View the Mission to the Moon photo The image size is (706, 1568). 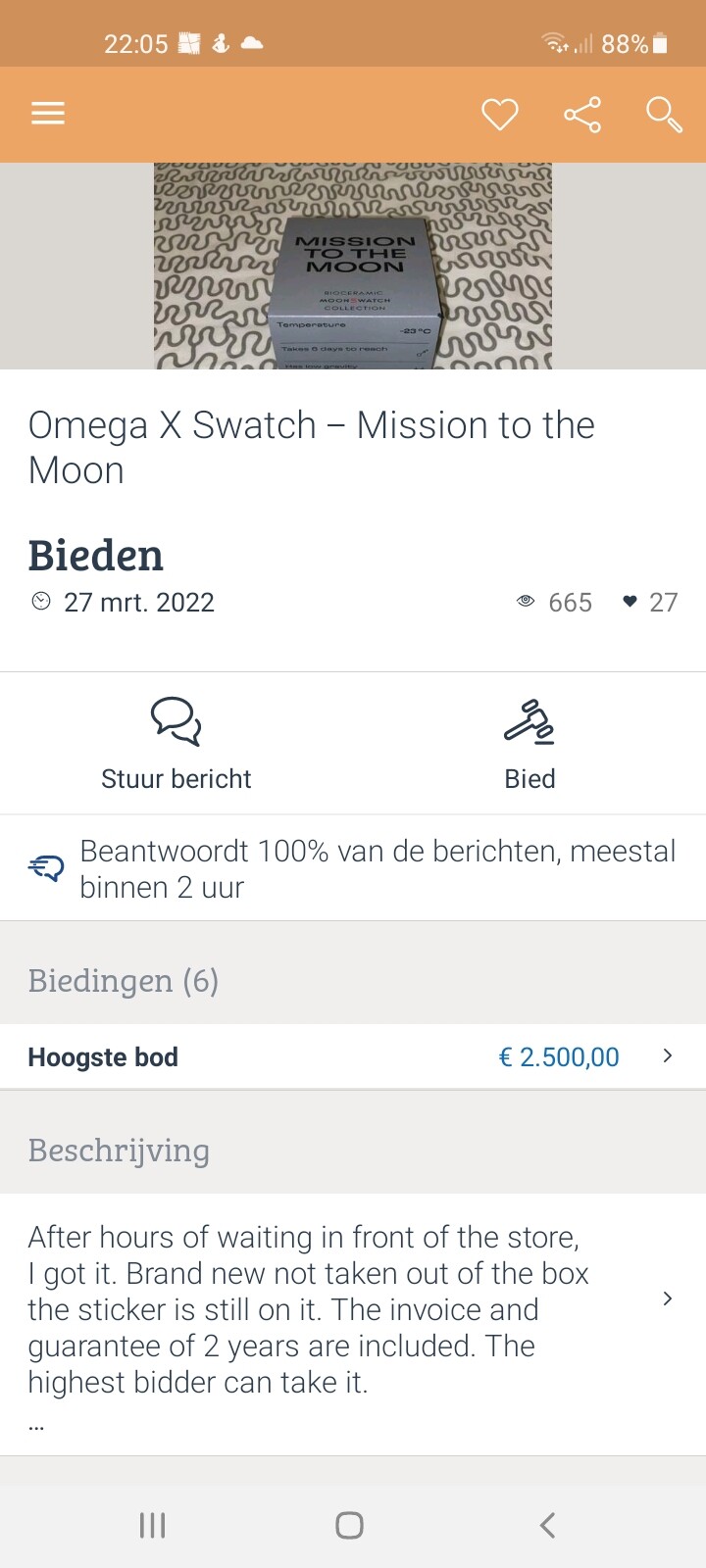click(353, 266)
